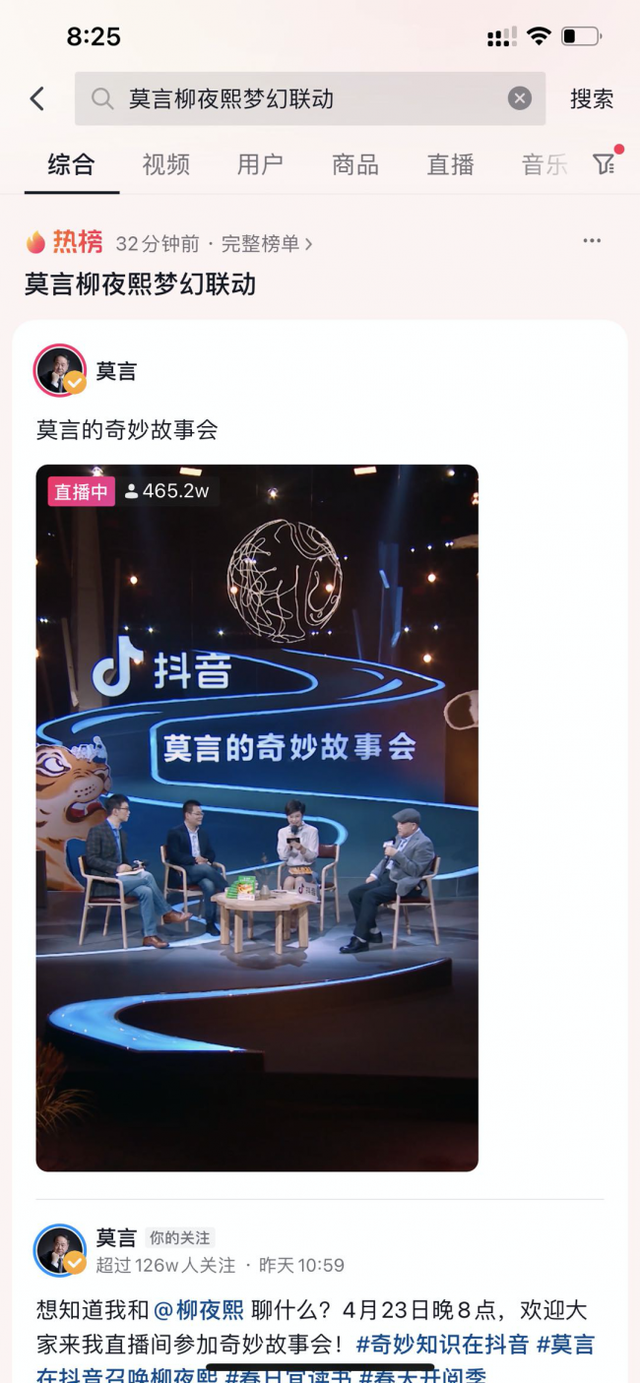
Task: Switch to the 商品 tab
Action: click(x=355, y=165)
